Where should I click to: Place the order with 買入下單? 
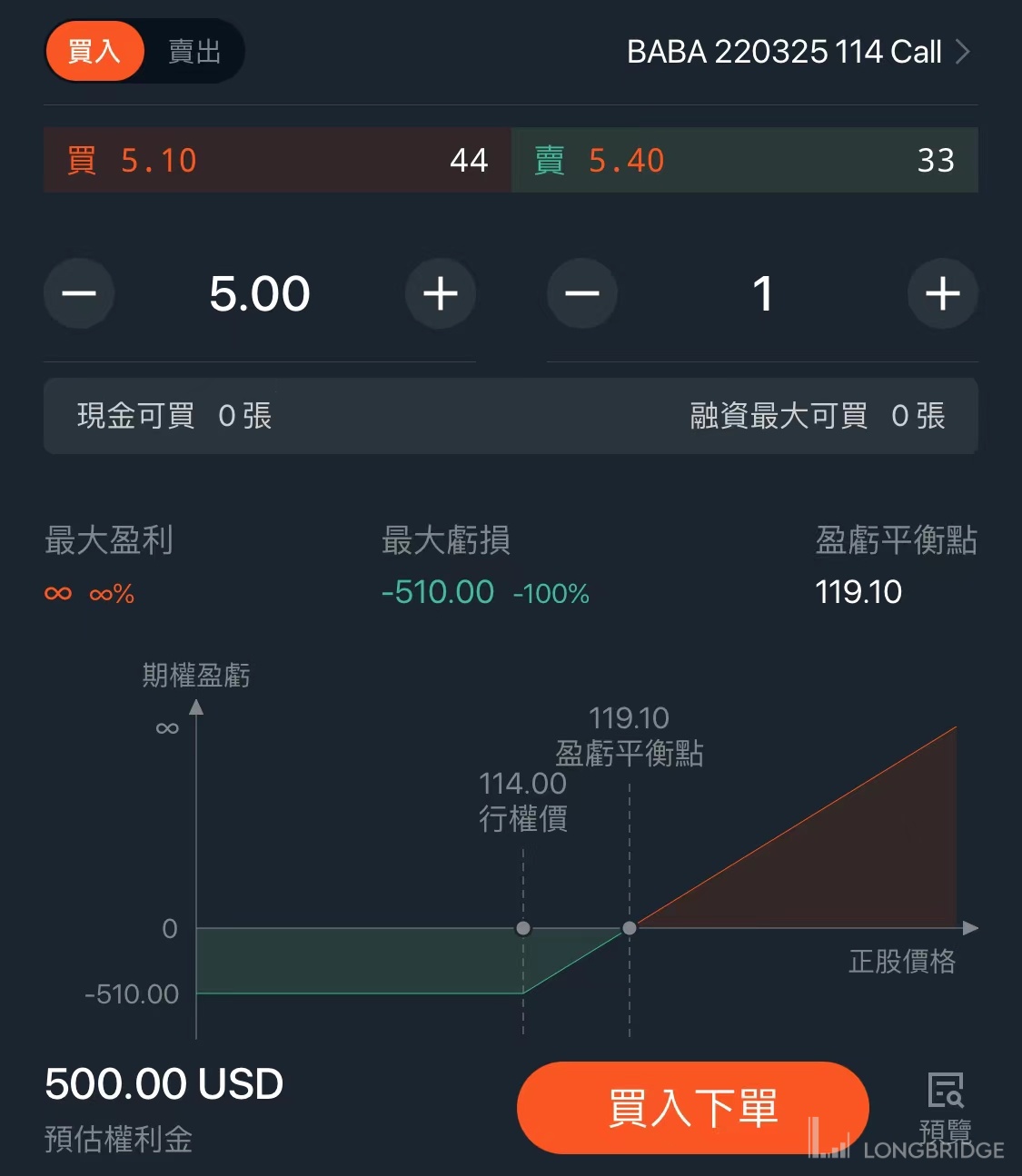[692, 1108]
